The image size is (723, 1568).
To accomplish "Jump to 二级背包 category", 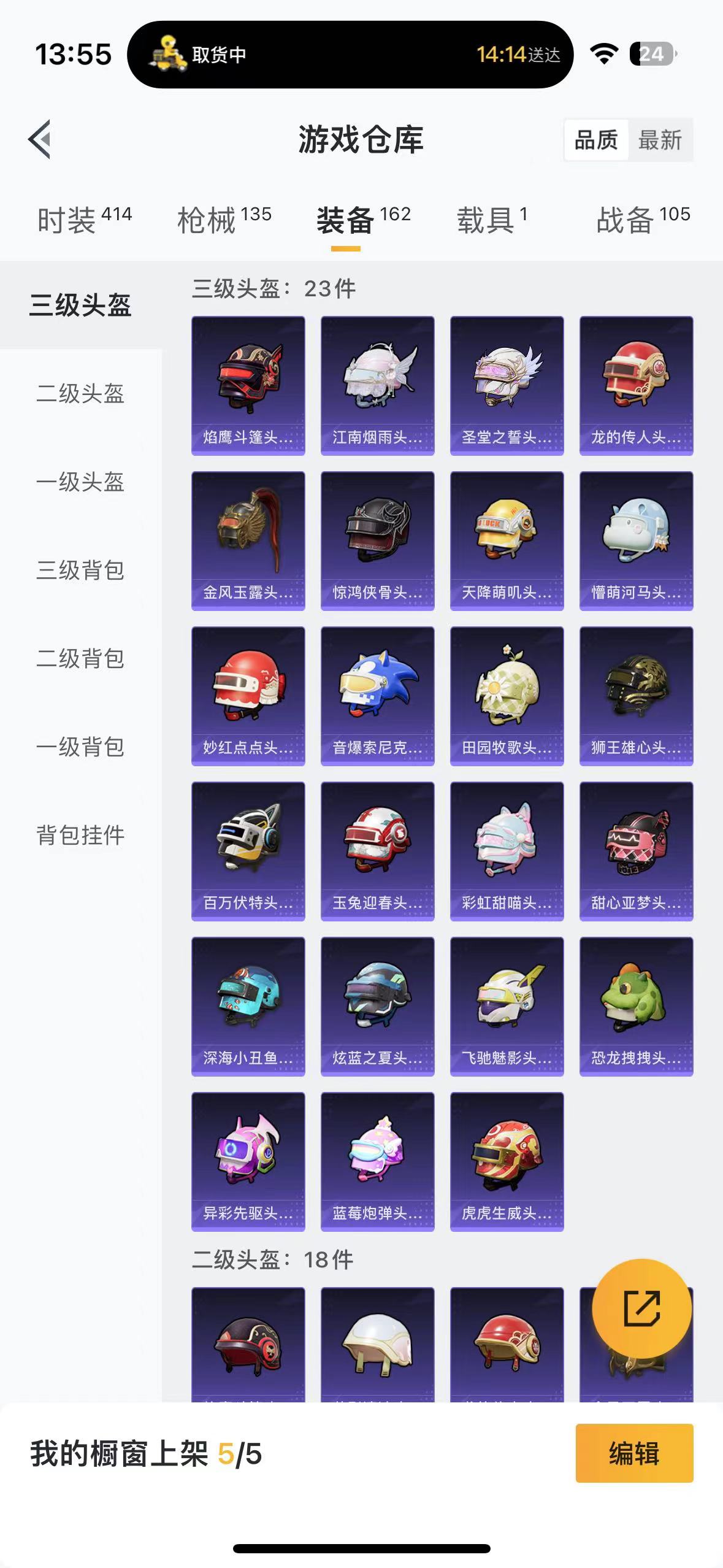I will 80,659.
